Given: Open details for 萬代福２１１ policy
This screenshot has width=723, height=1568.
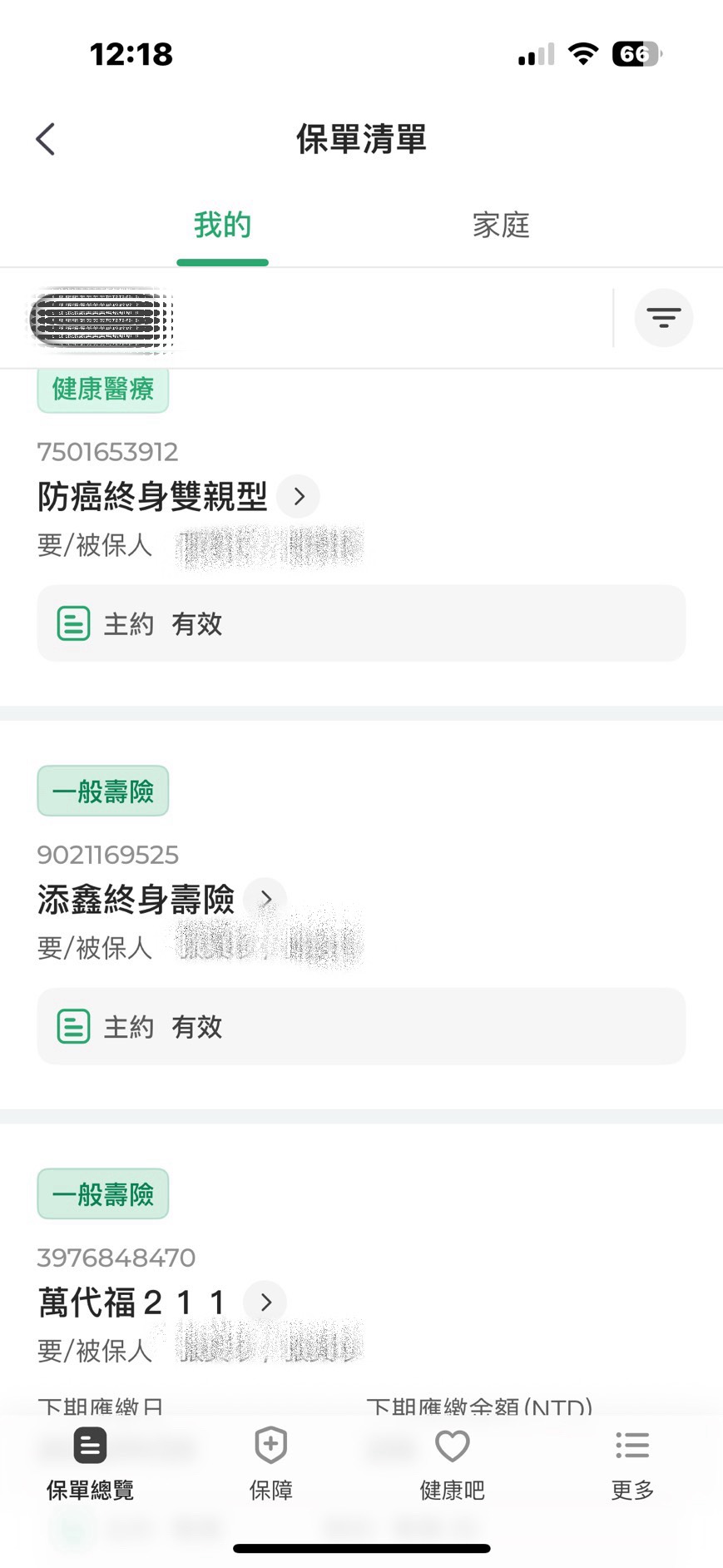Looking at the screenshot, I should click(x=265, y=1302).
